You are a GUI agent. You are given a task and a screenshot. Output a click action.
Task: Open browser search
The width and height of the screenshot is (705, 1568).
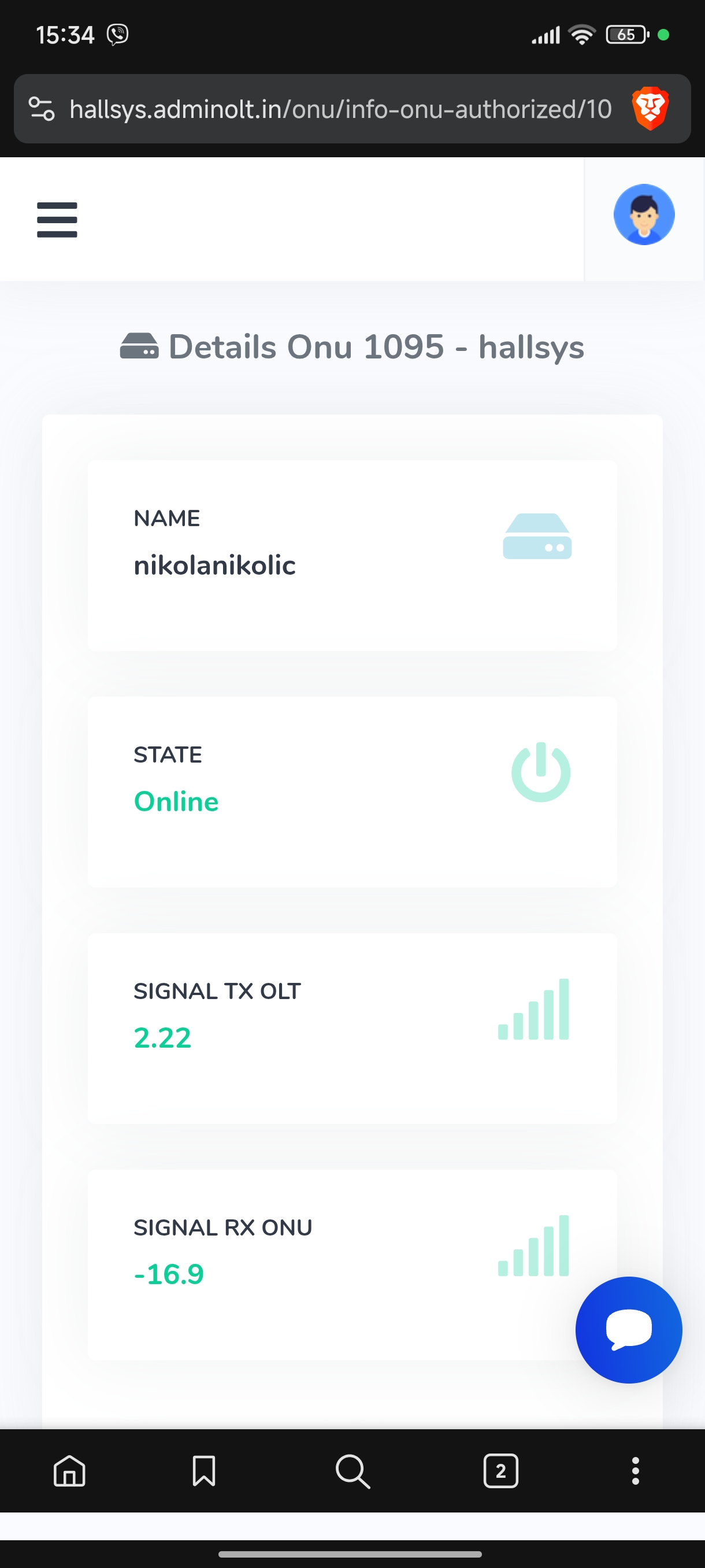point(352,1471)
